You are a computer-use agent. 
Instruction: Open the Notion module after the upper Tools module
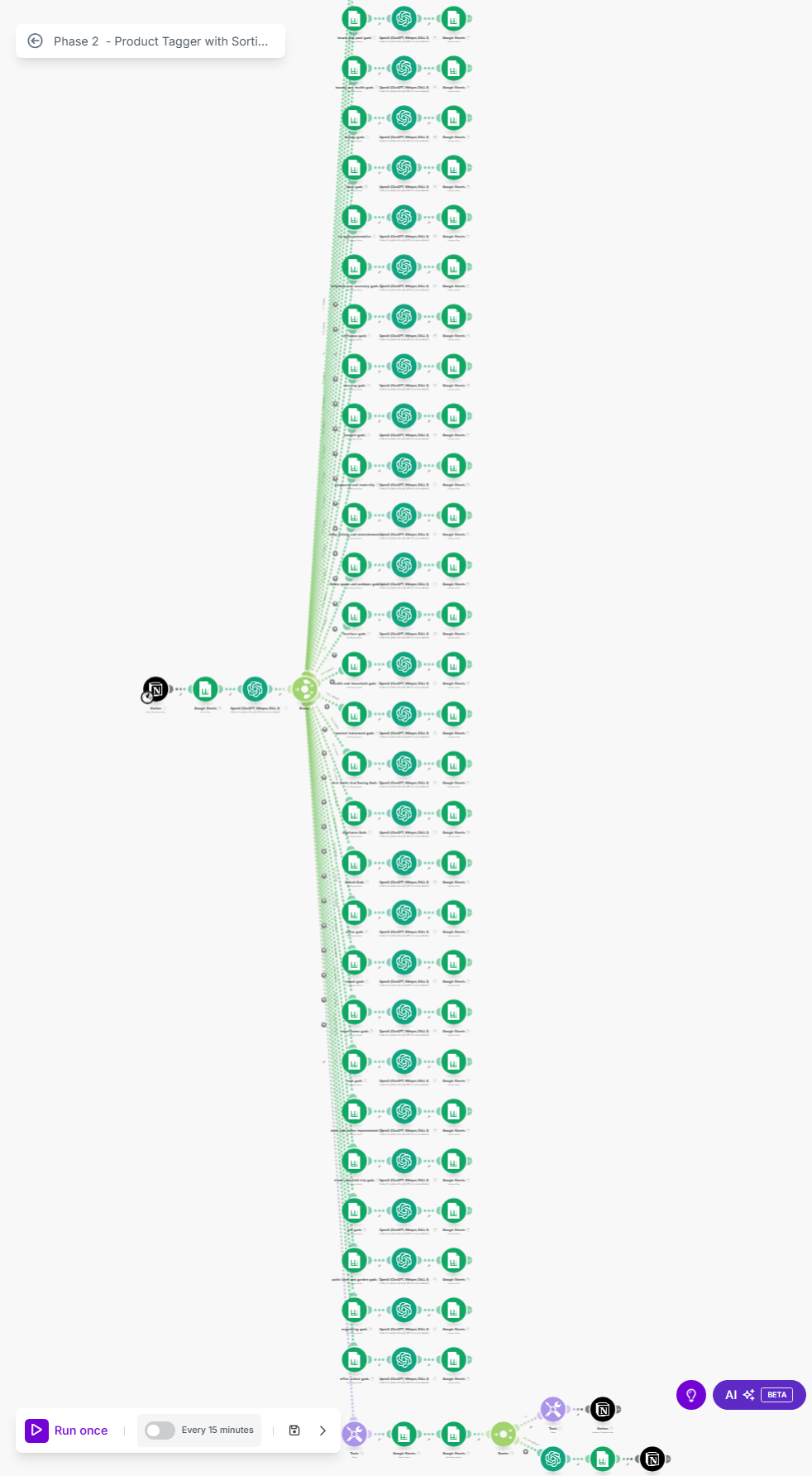pos(603,1409)
